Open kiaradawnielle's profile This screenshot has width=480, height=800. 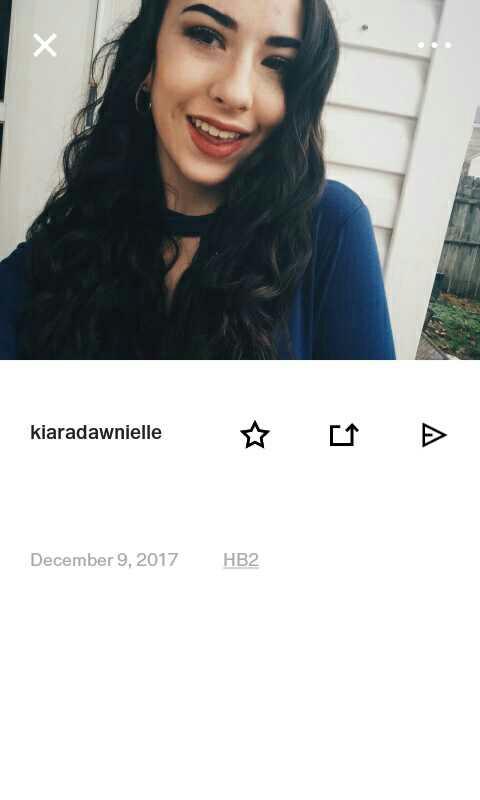(96, 432)
